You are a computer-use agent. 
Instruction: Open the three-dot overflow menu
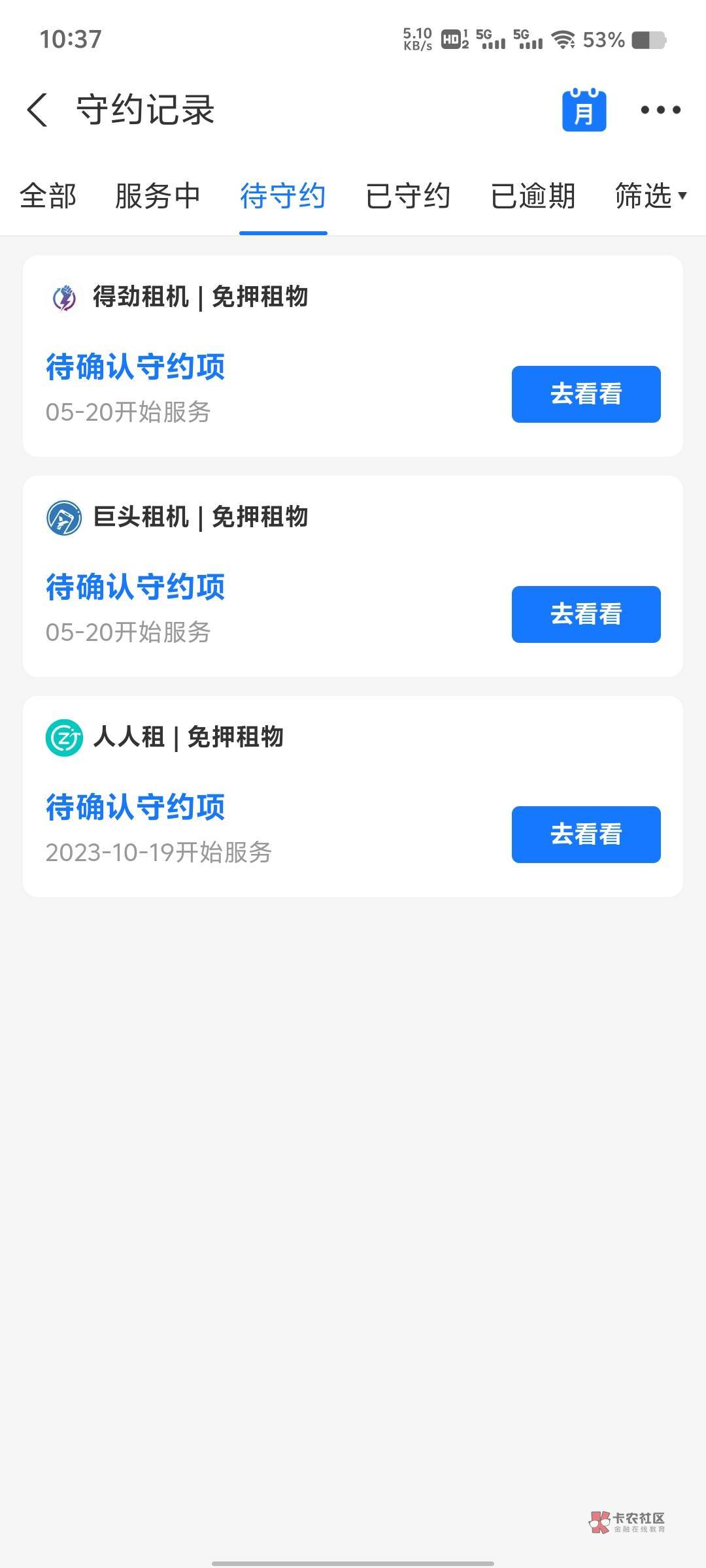(660, 110)
